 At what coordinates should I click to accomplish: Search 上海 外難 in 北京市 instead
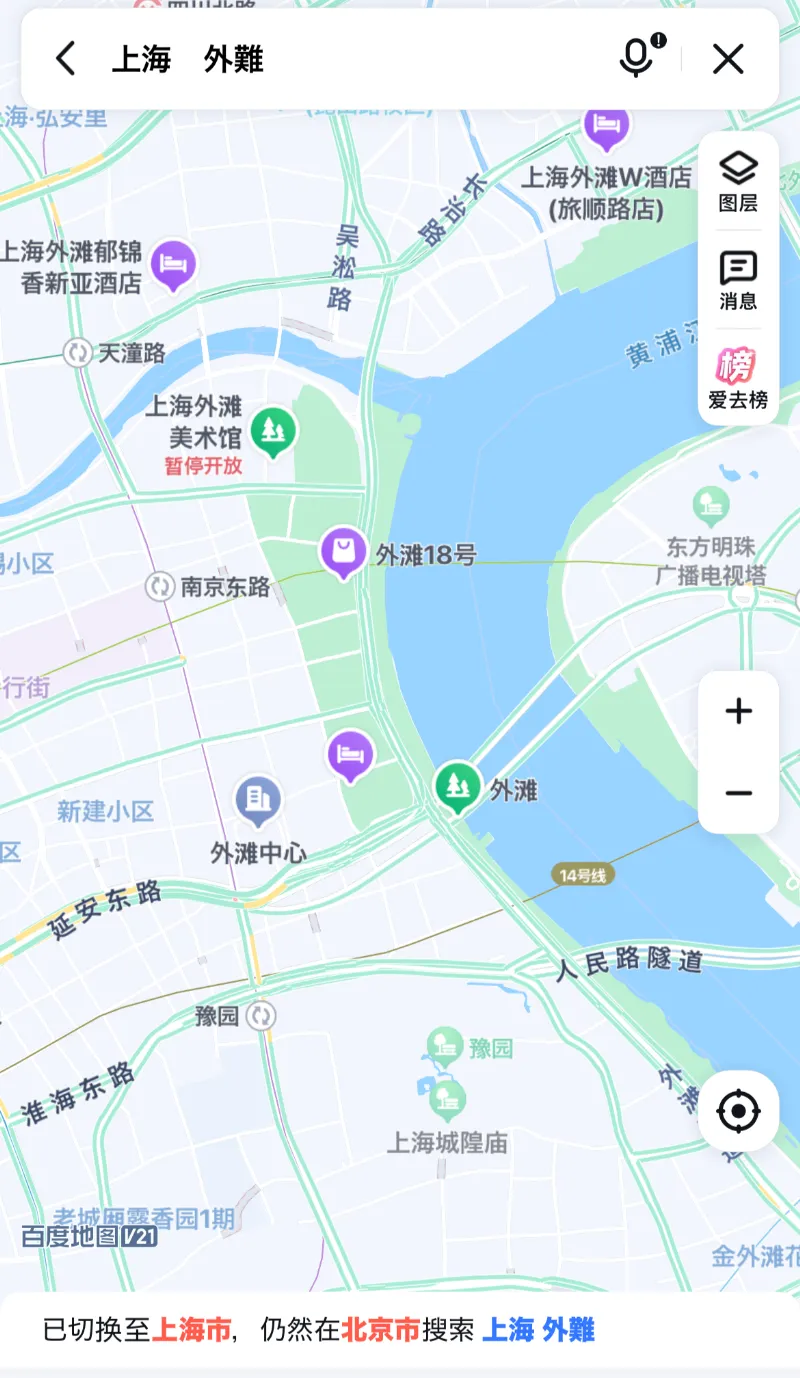pos(538,1330)
